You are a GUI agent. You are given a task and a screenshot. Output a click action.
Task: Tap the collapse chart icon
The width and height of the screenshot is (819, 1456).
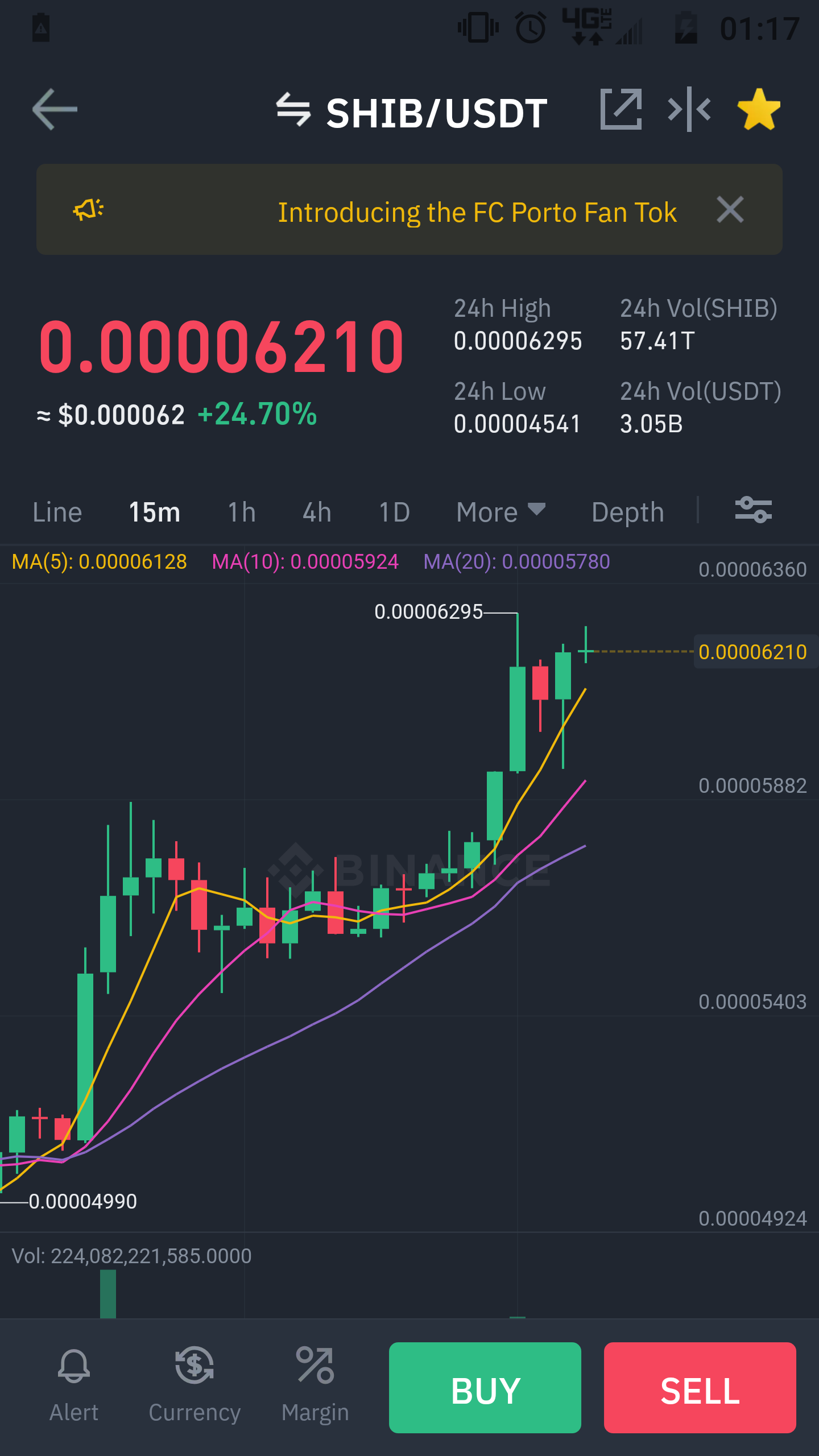click(689, 109)
